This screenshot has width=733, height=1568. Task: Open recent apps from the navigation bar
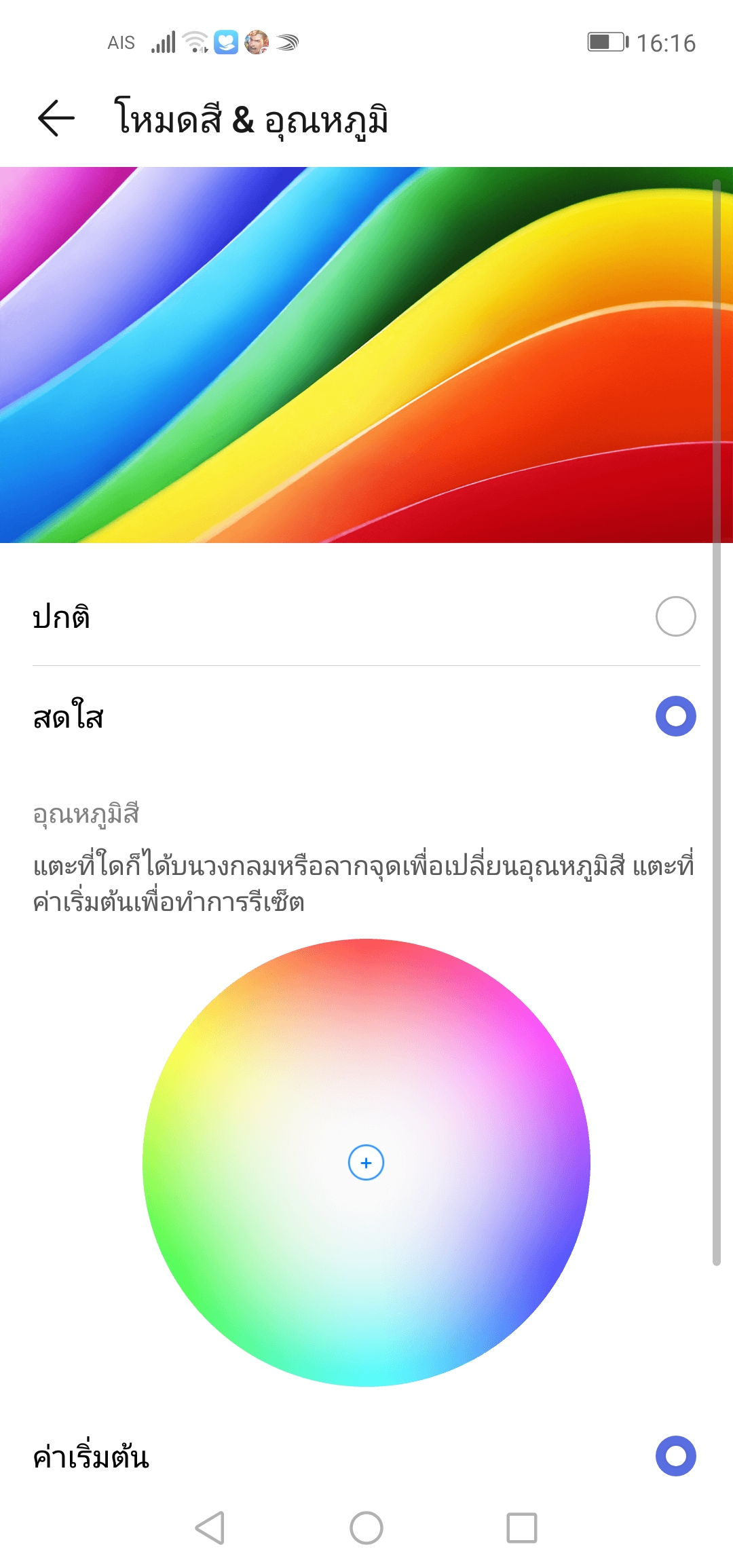coord(522,1528)
